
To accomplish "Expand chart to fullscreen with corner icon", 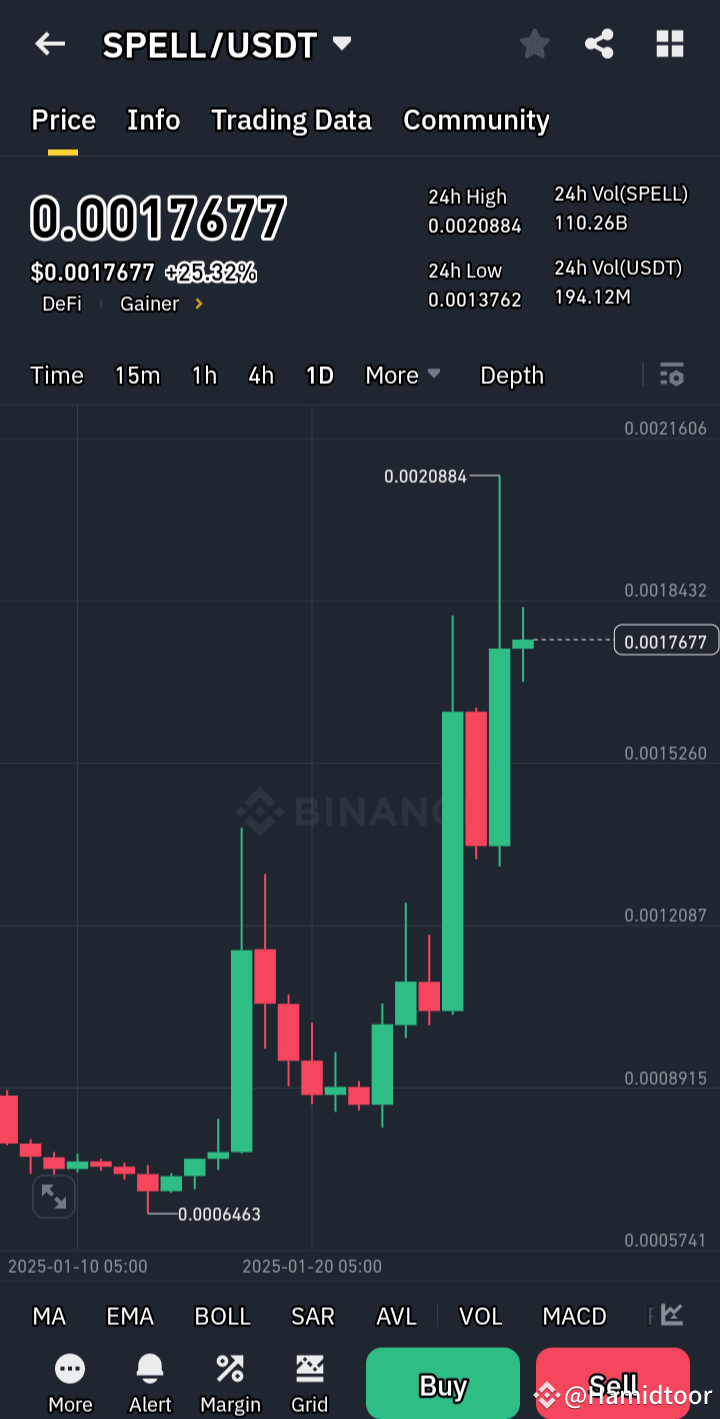I will pos(54,1196).
